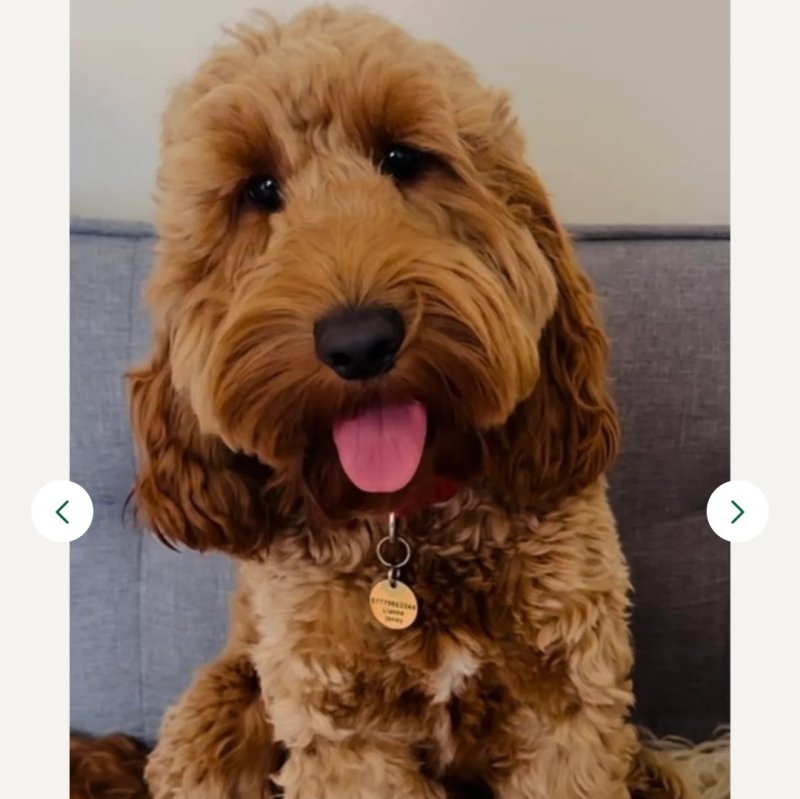This screenshot has width=800, height=799.
Task: Go to the previous dog photo
Action: click(x=62, y=511)
